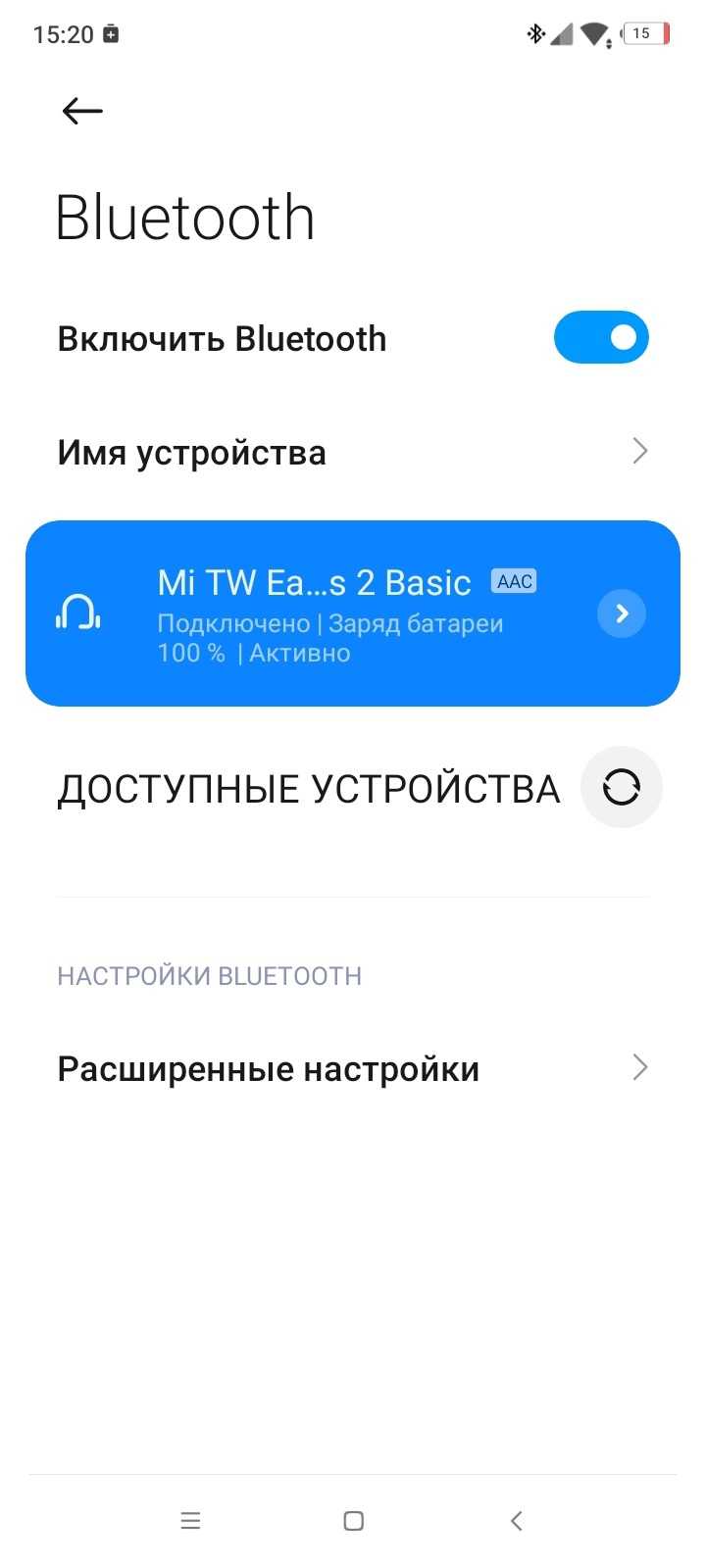
Task: Open details arrow on the Mi earphones card
Action: coord(622,613)
